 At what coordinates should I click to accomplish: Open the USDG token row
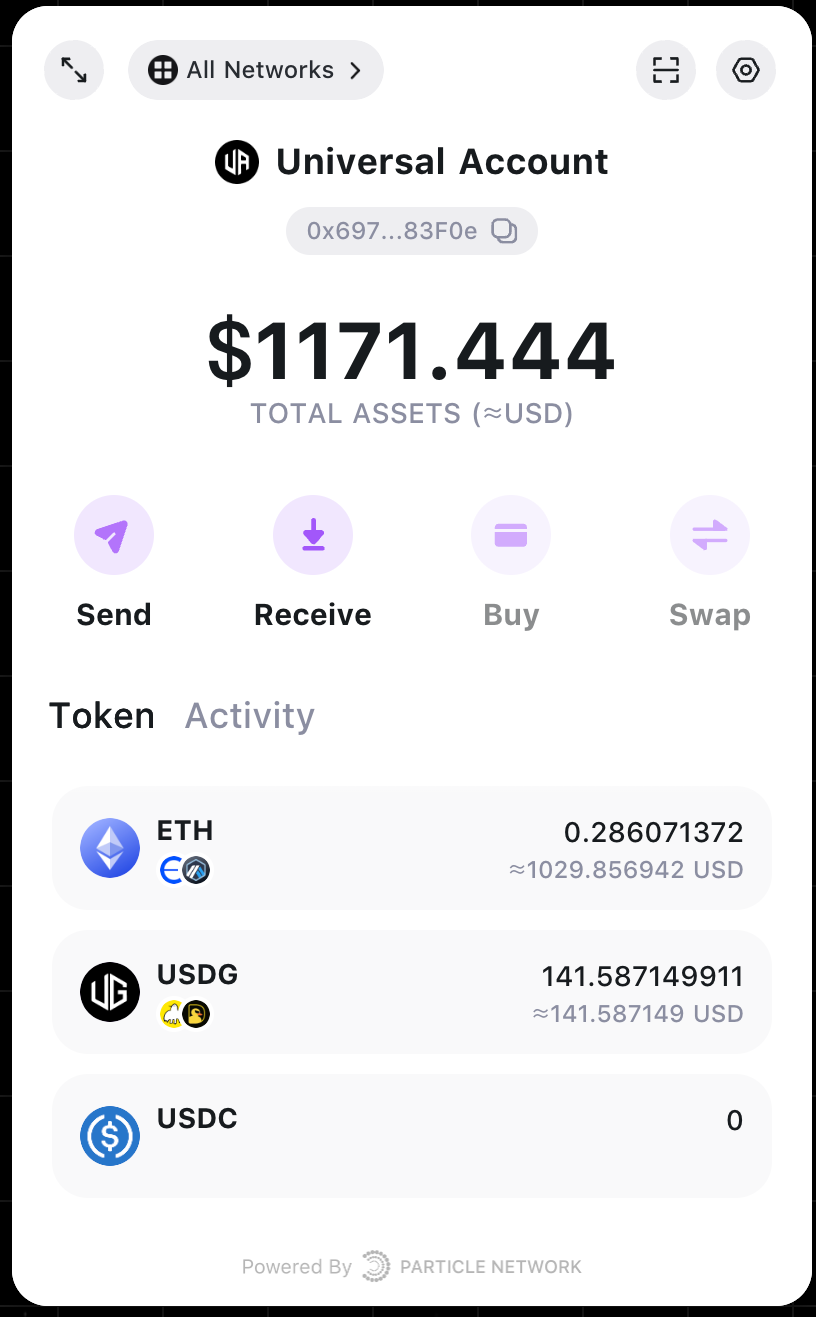(412, 992)
